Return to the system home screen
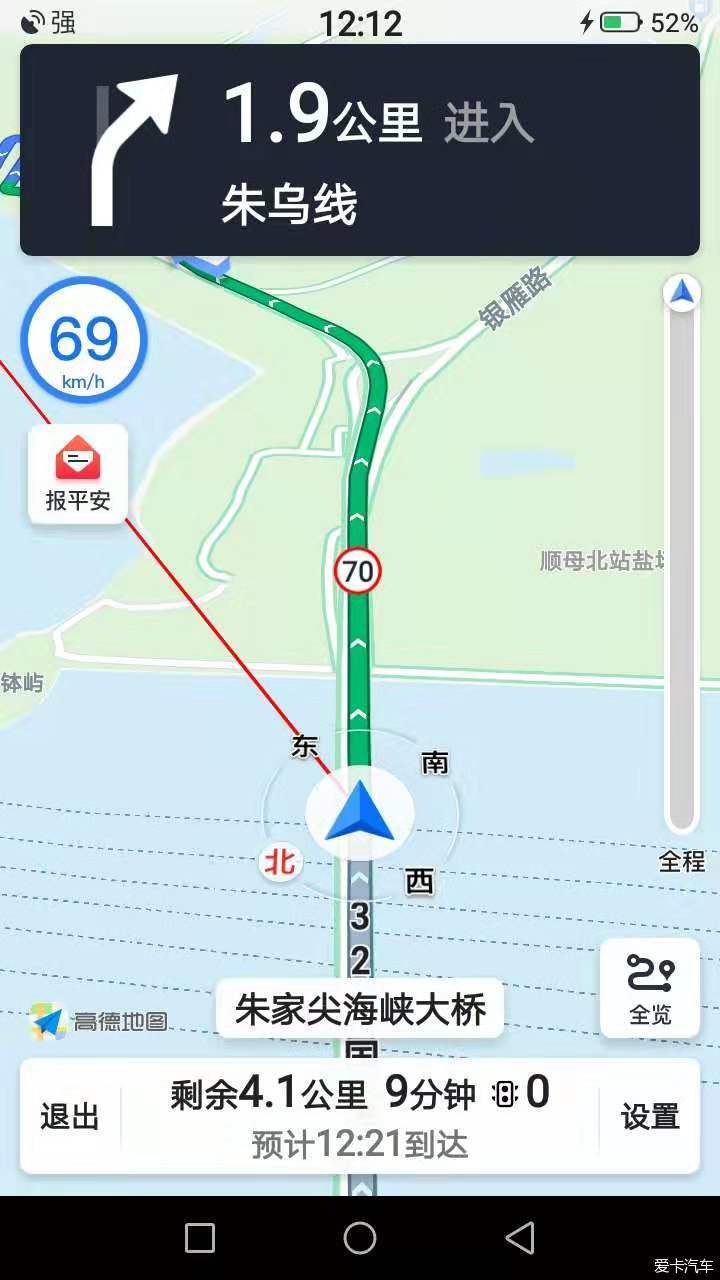The width and height of the screenshot is (720, 1280). (x=360, y=1238)
